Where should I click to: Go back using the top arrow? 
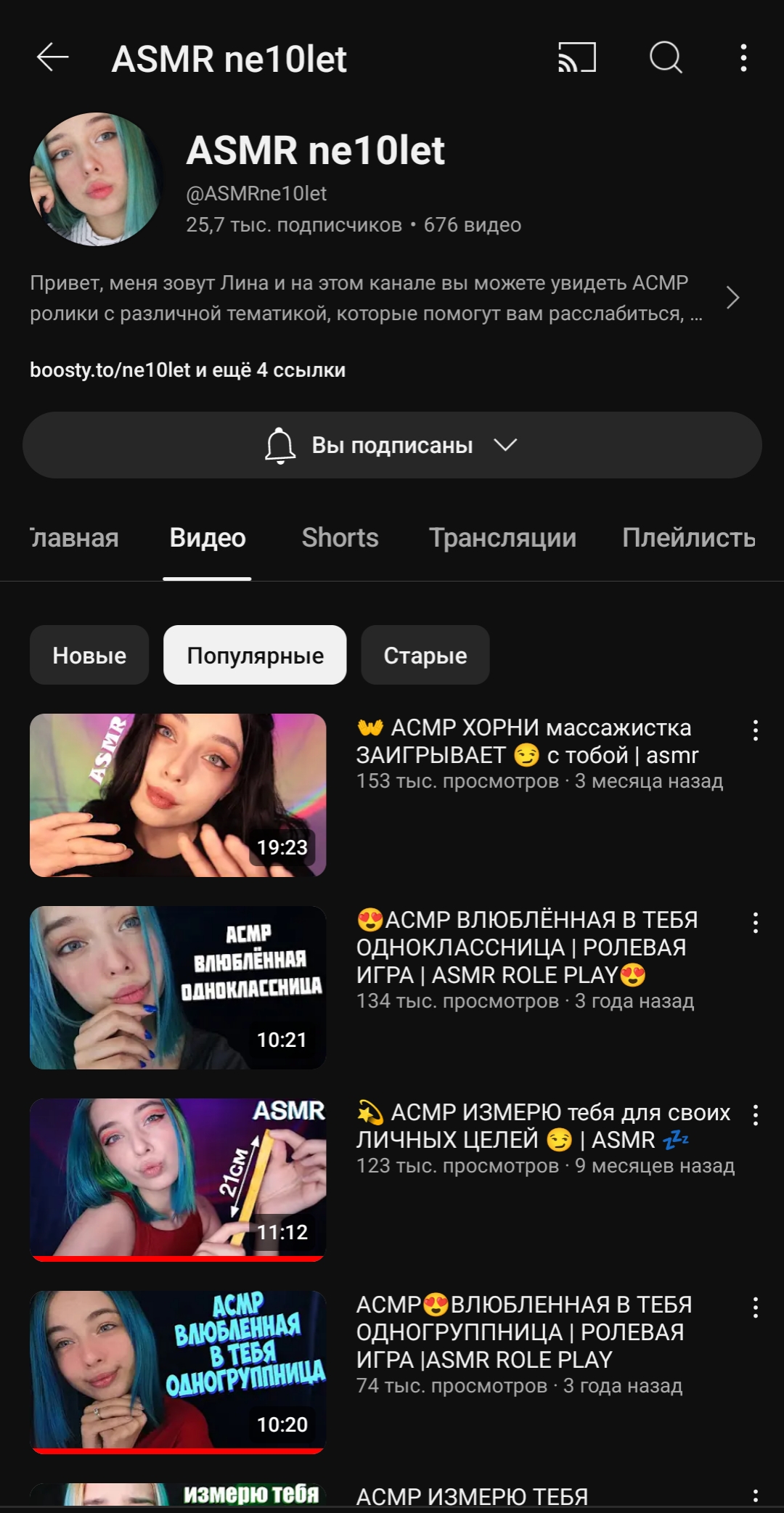point(52,57)
